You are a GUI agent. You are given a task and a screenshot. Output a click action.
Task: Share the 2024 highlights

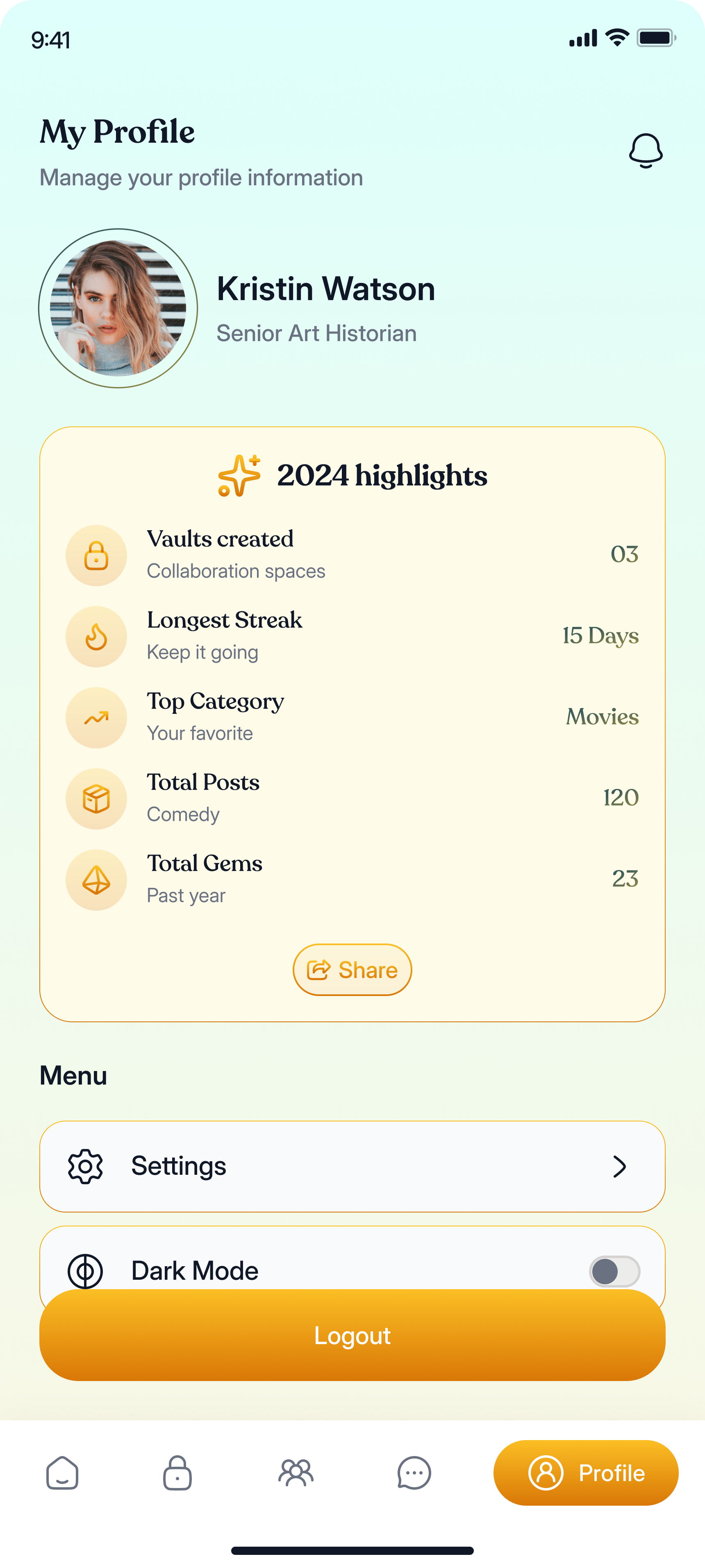point(352,970)
